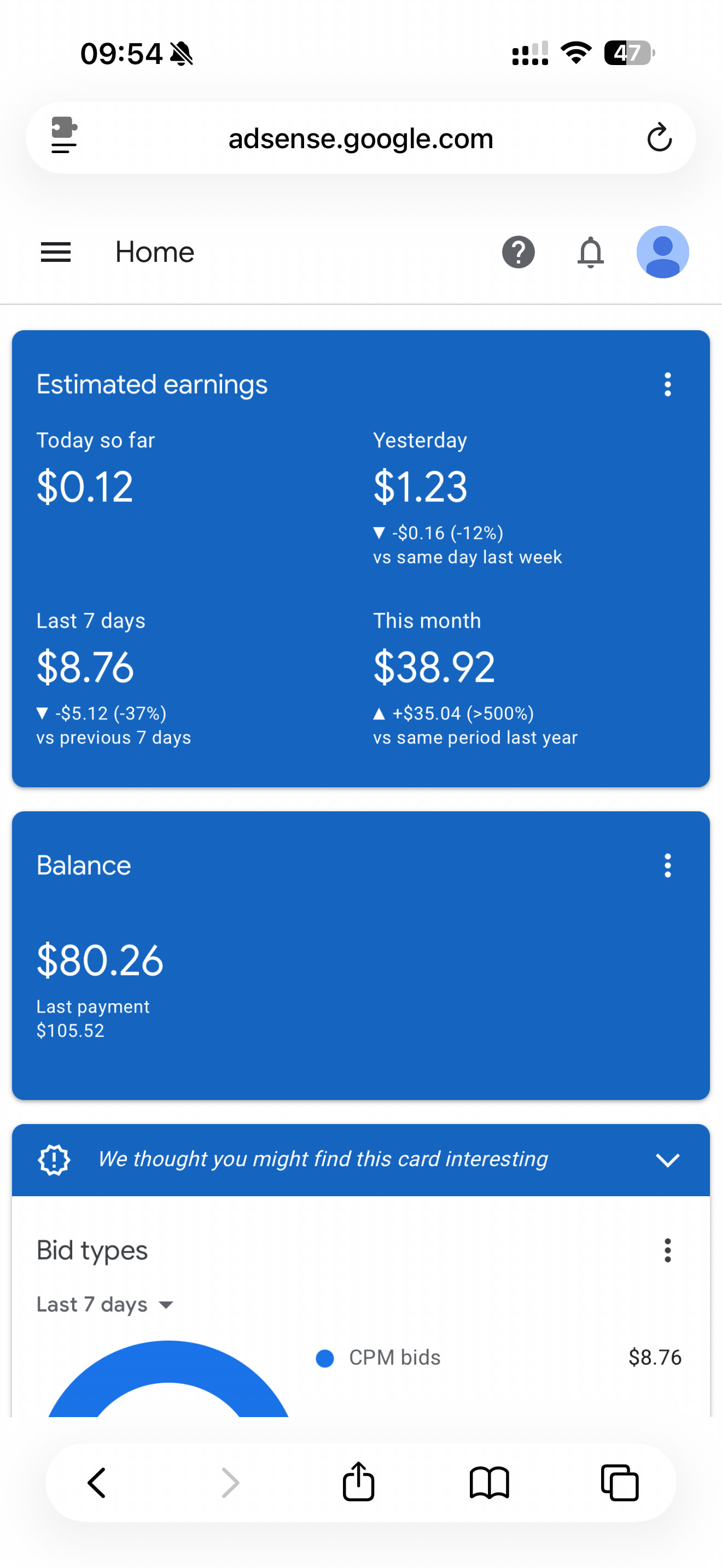Change the Last 7 days period dropdown

point(104,1304)
